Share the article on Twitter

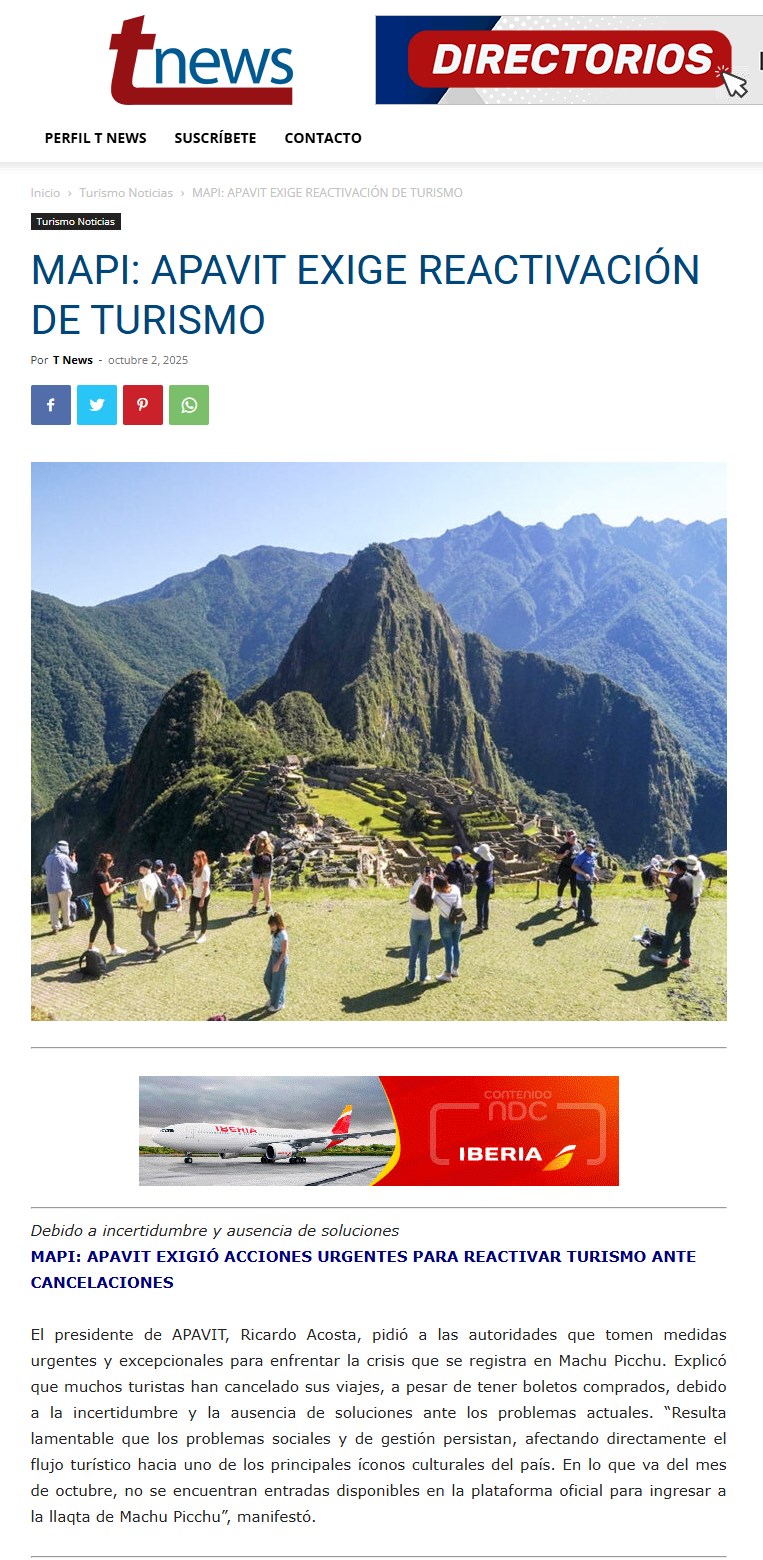click(x=97, y=405)
